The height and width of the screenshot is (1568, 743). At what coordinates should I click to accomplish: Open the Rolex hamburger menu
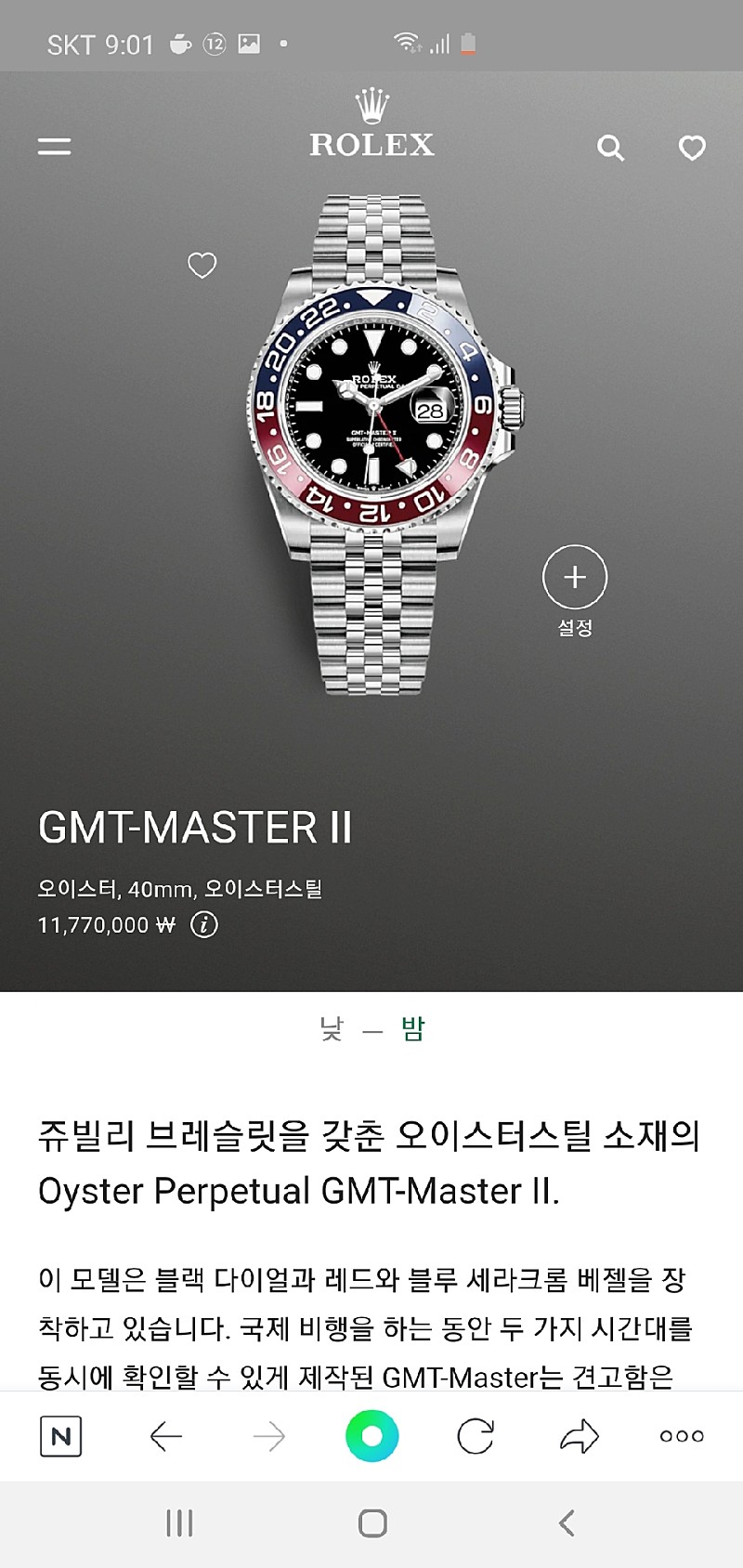coord(54,146)
